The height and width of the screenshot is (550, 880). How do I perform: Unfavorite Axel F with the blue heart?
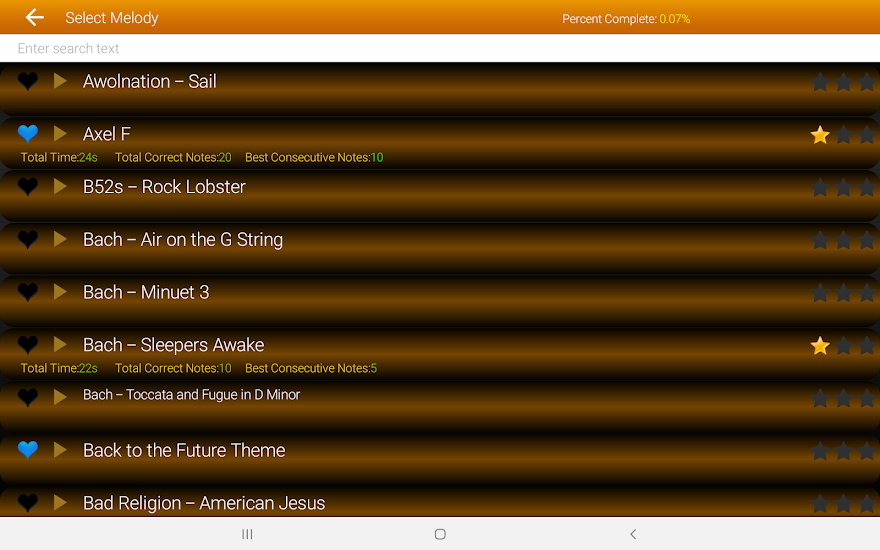tap(28, 134)
